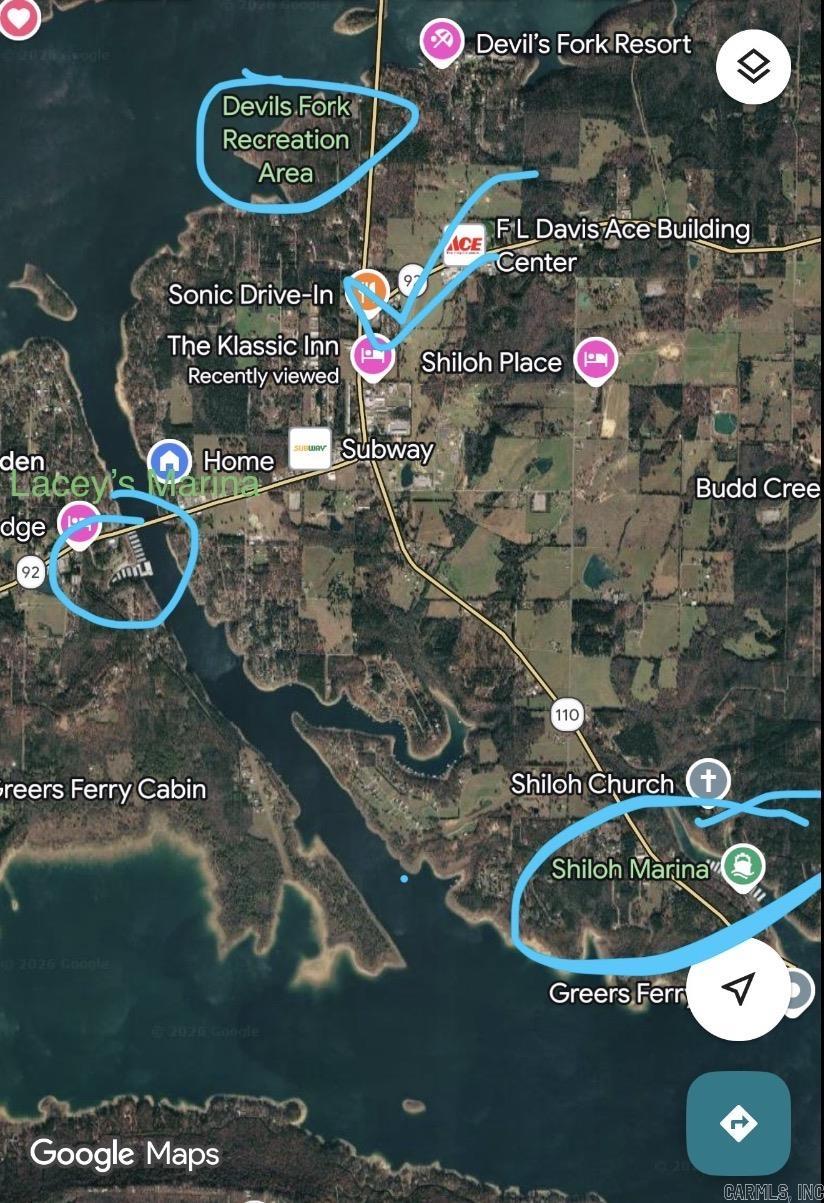Viewport: 824px width, 1203px height.
Task: Tap the Sonic Drive-In restaurant pin
Action: tap(371, 290)
